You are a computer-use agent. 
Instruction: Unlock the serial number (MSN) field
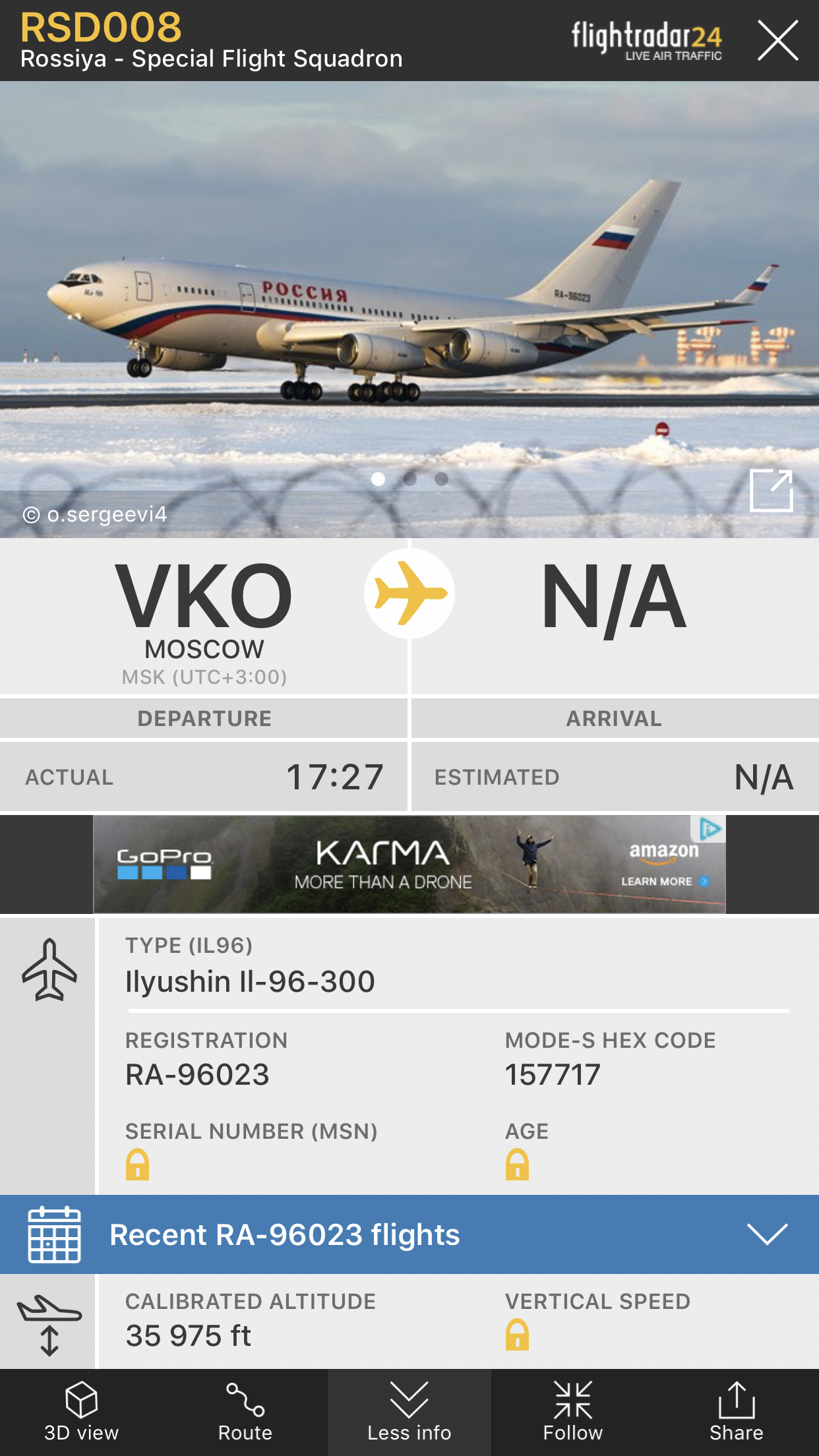point(137,1165)
